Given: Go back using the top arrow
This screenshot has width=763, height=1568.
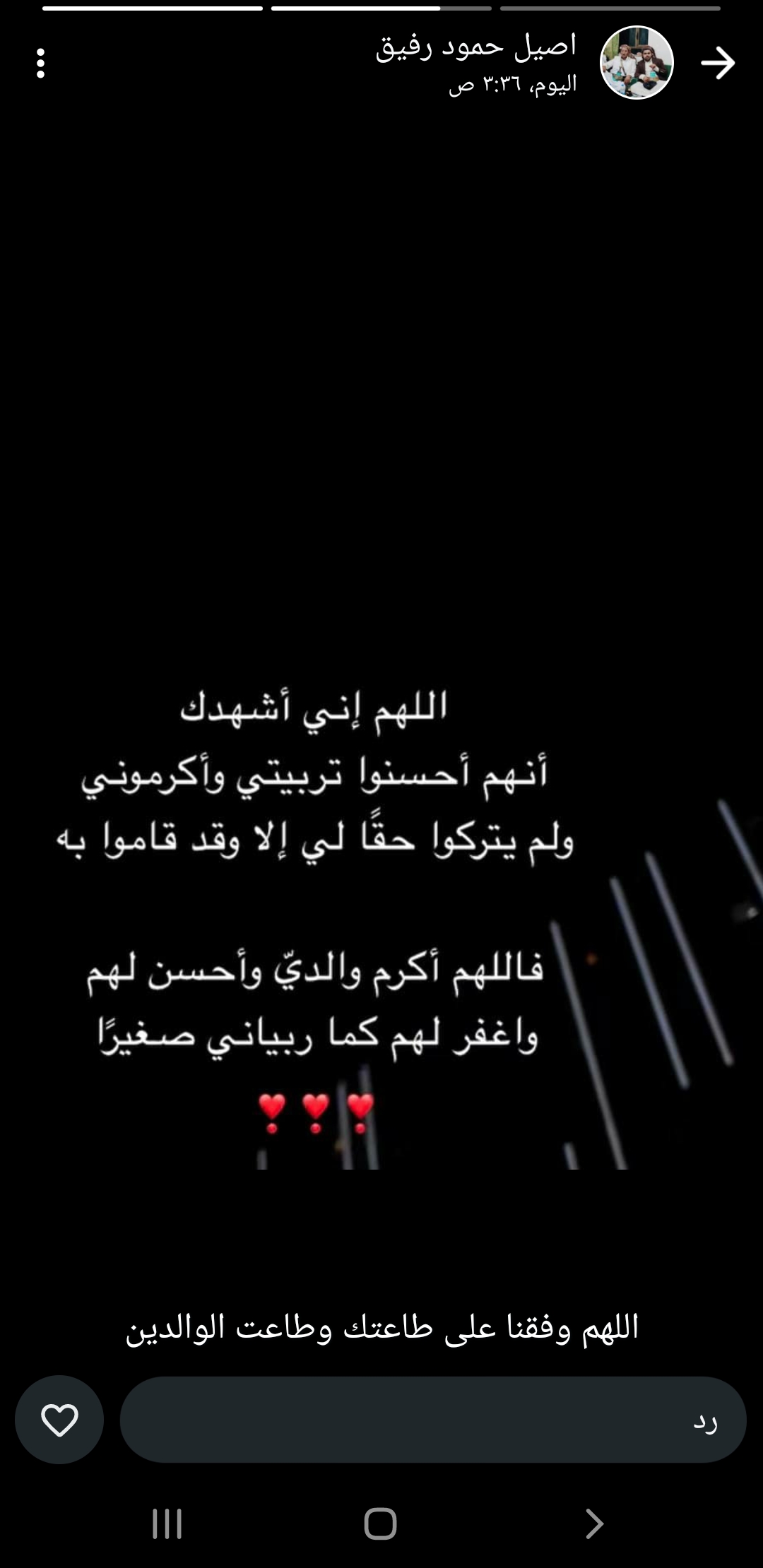Looking at the screenshot, I should click(x=718, y=64).
